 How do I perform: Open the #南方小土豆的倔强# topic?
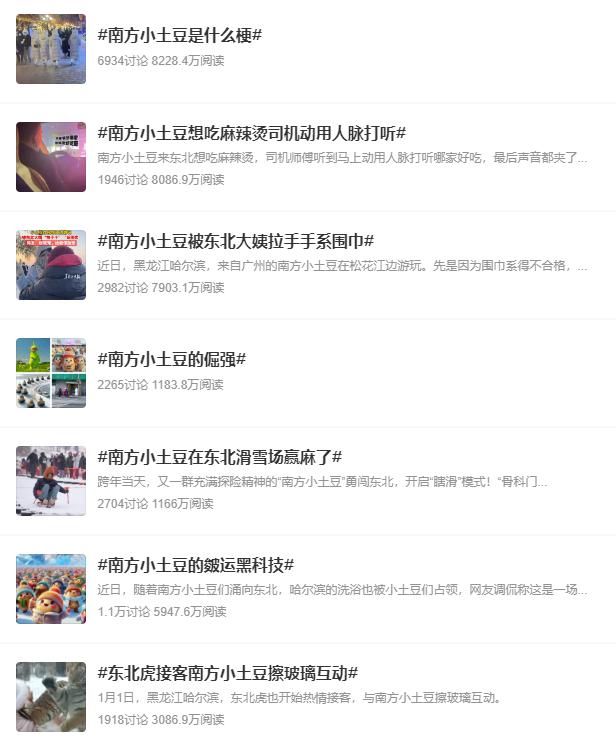point(172,359)
